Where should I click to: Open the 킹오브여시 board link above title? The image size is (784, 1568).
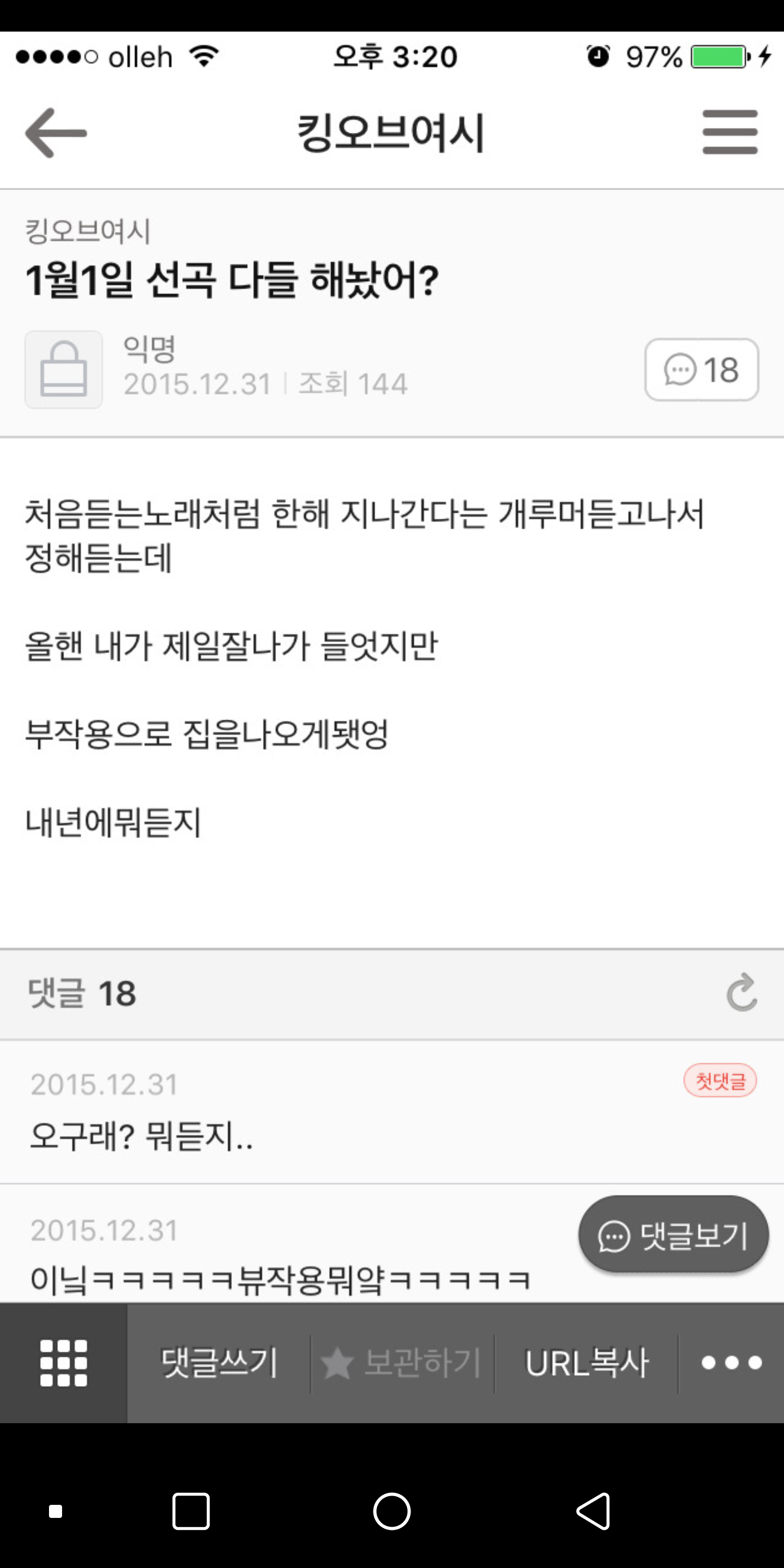(88, 231)
